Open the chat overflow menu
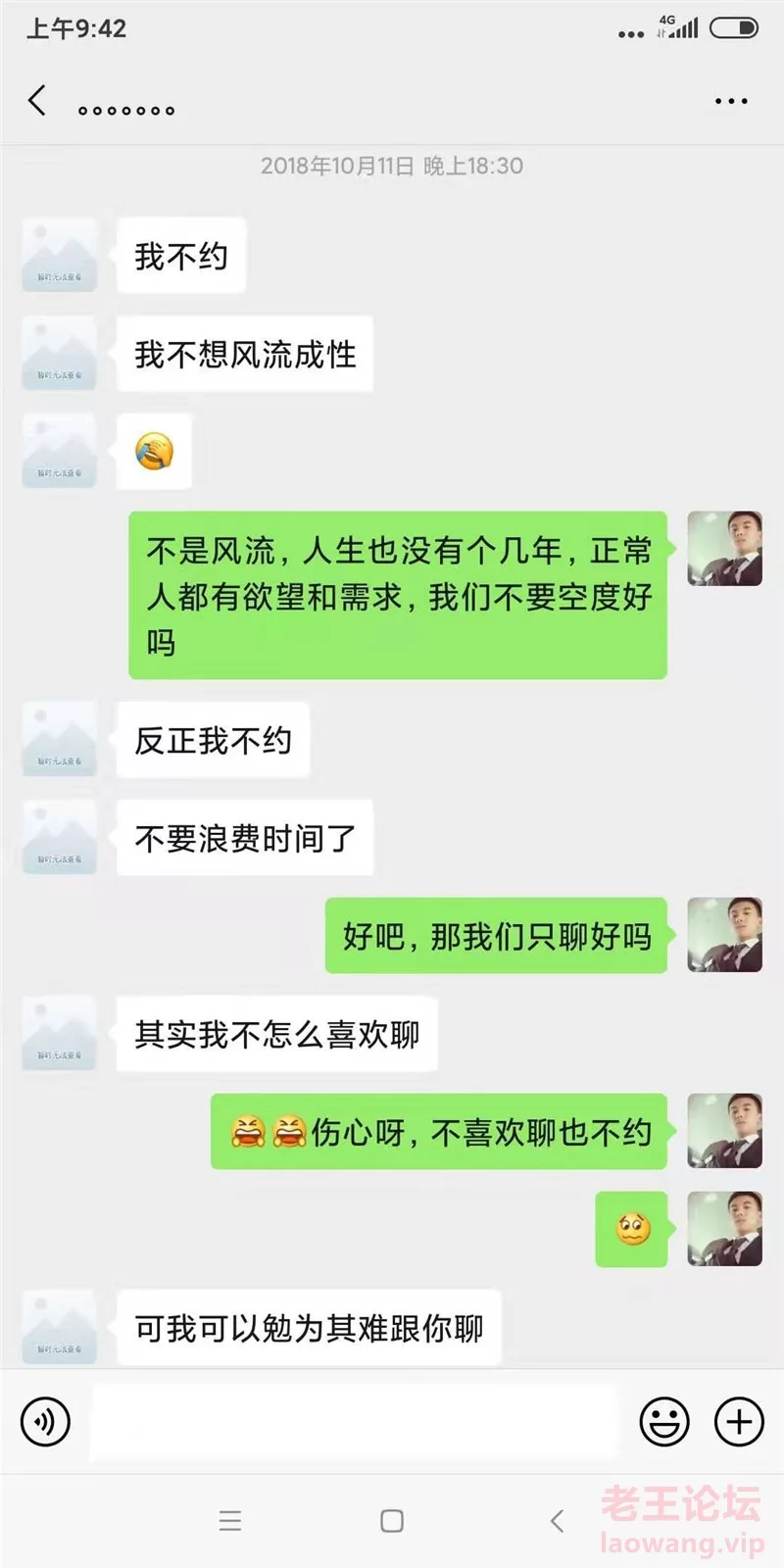The image size is (784, 1568). coord(731,101)
